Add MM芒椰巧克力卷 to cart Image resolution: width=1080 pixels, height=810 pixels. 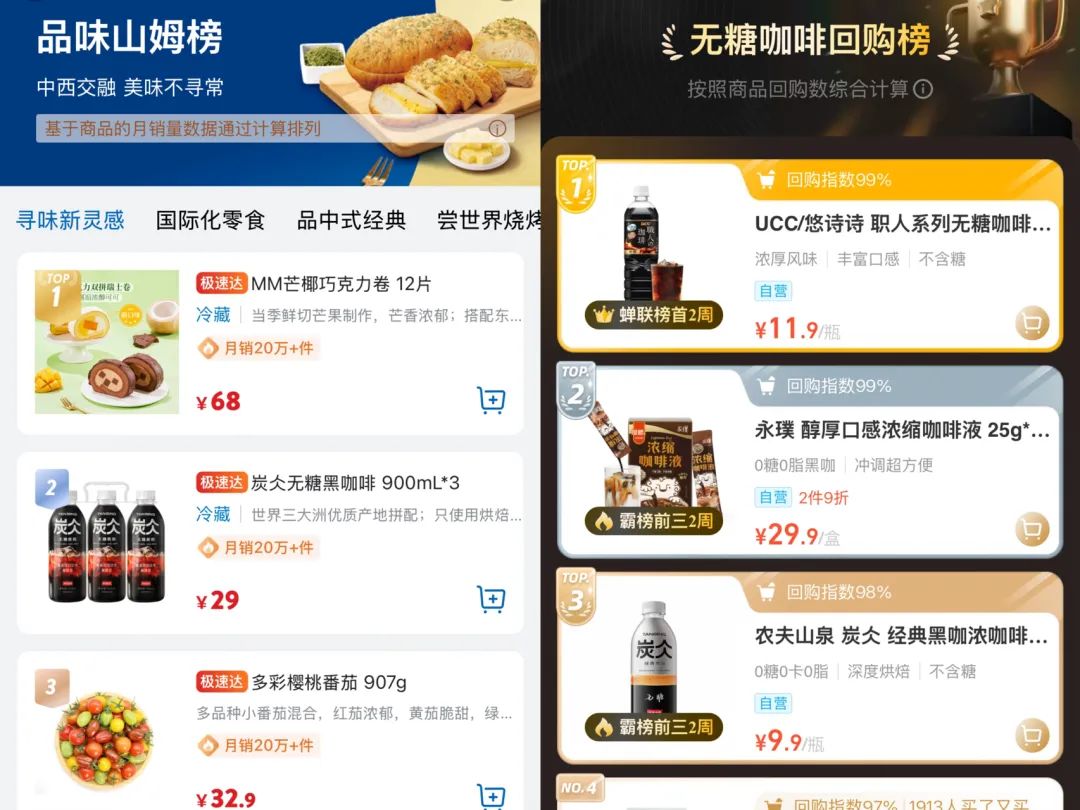pos(491,401)
